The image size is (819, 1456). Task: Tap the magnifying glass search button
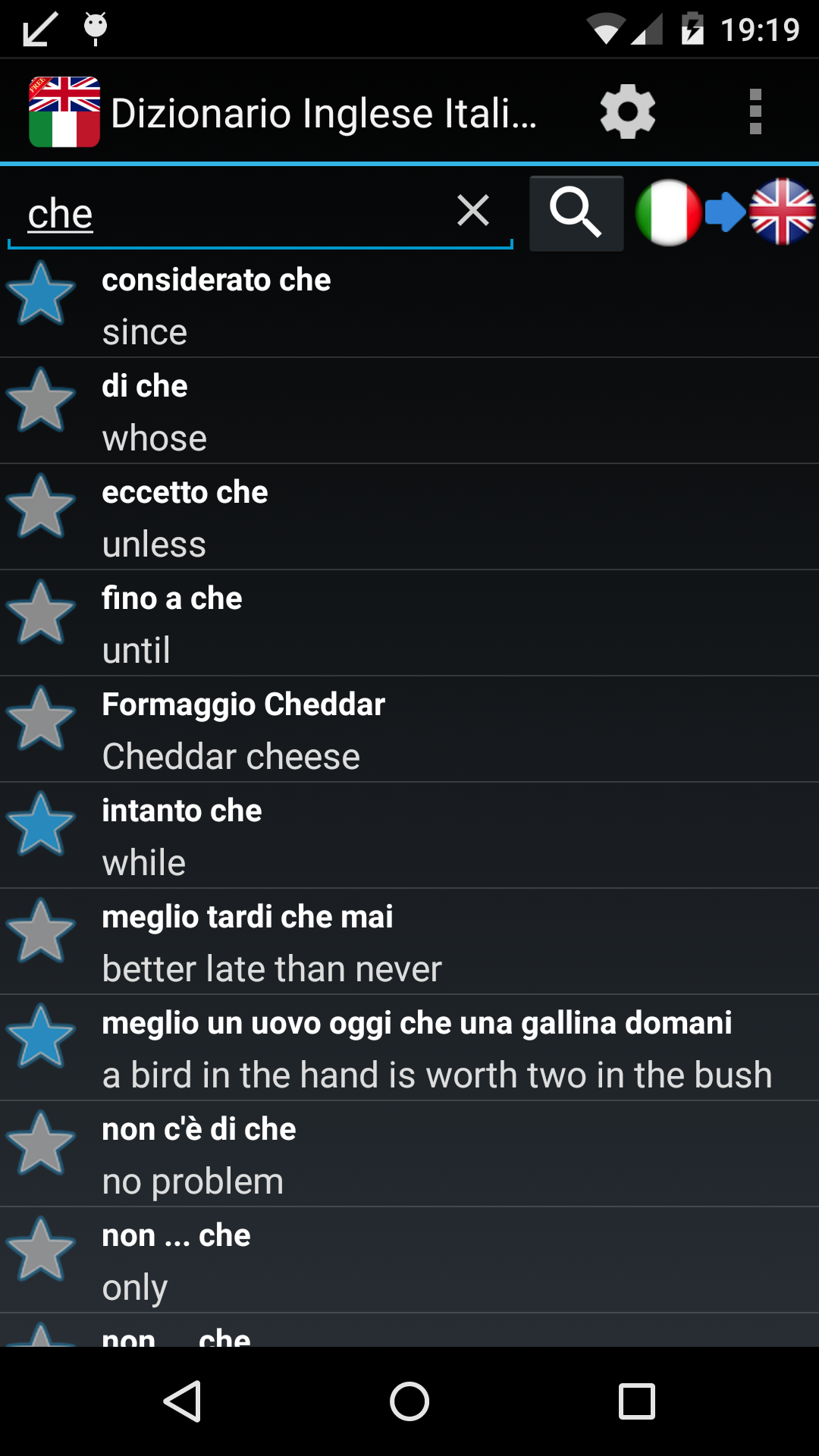[x=576, y=213]
